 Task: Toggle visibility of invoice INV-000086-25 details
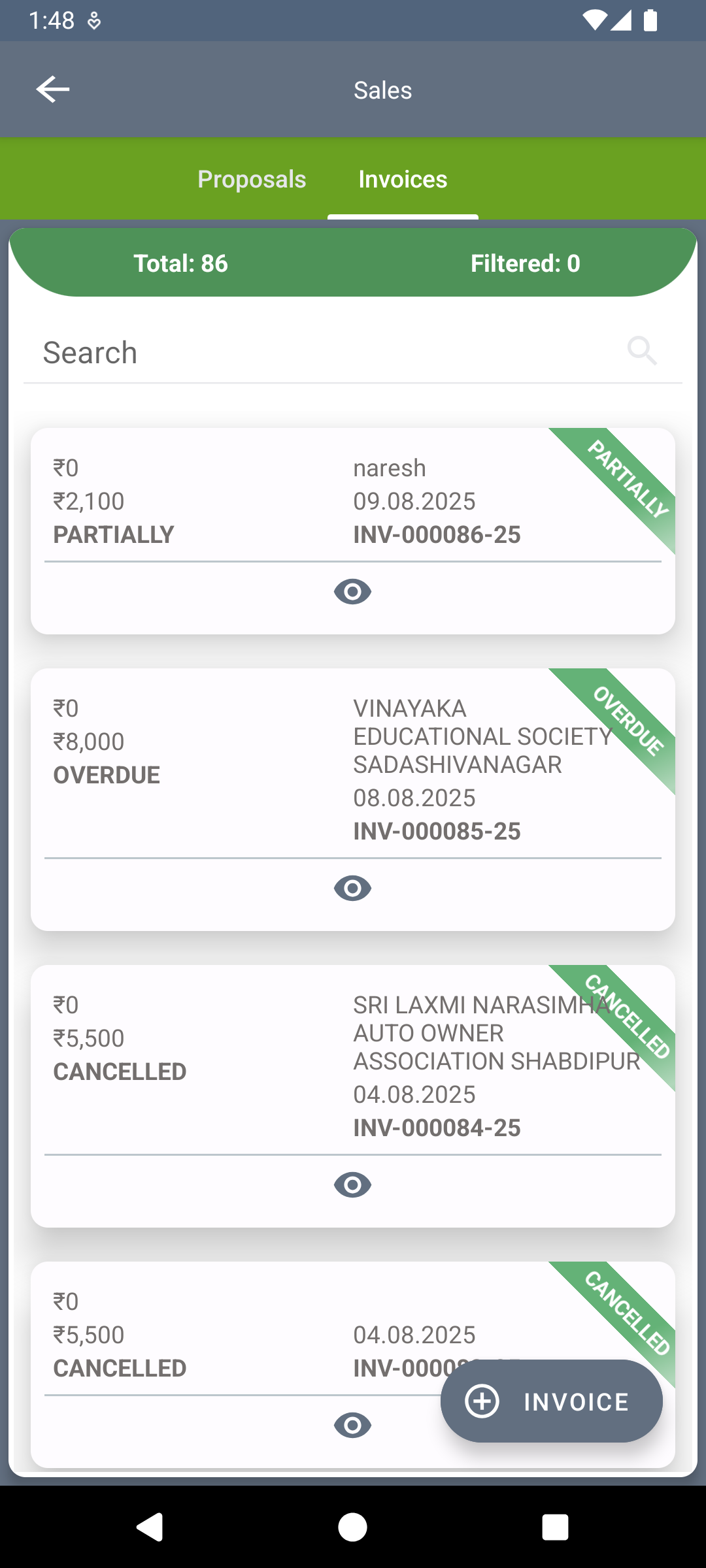click(x=352, y=592)
